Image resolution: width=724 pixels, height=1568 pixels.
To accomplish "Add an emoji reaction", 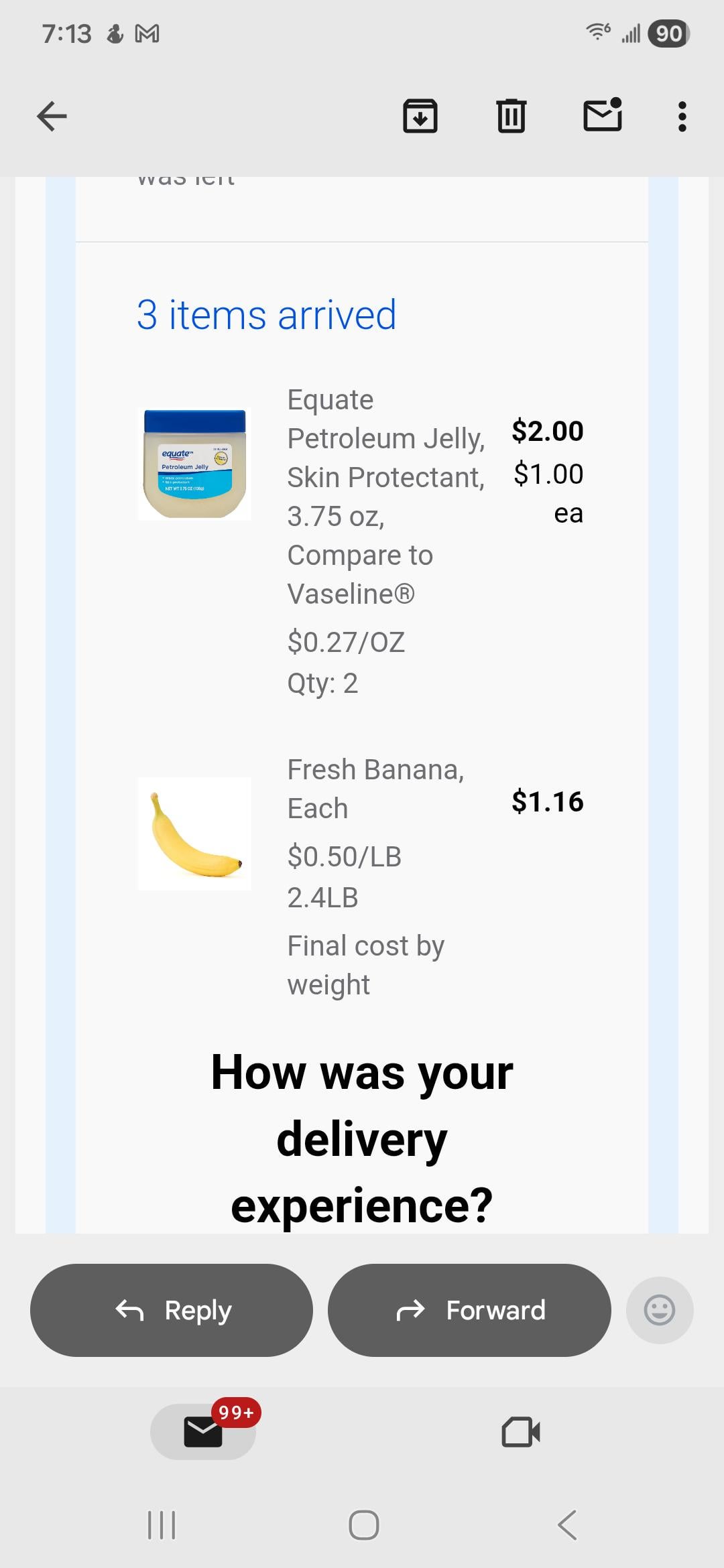I will coord(659,1310).
